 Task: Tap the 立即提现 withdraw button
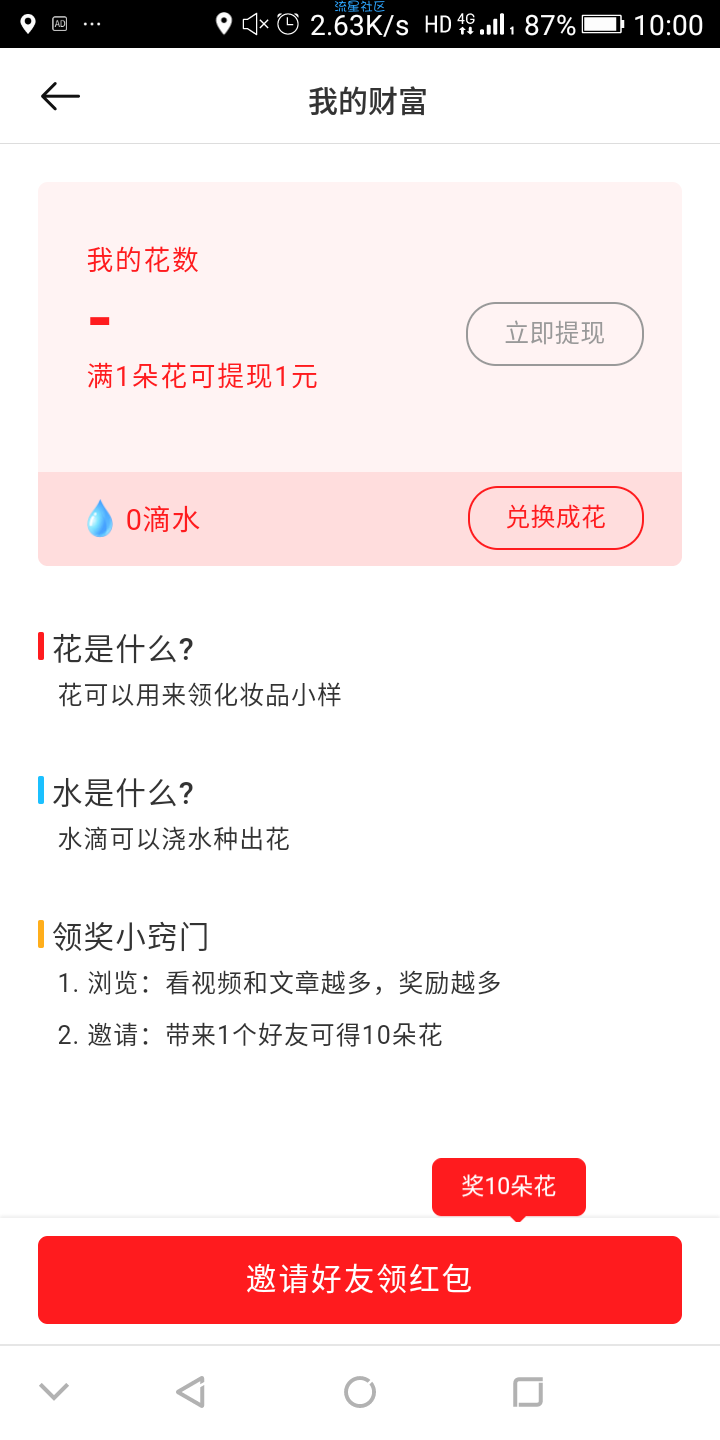coord(555,334)
